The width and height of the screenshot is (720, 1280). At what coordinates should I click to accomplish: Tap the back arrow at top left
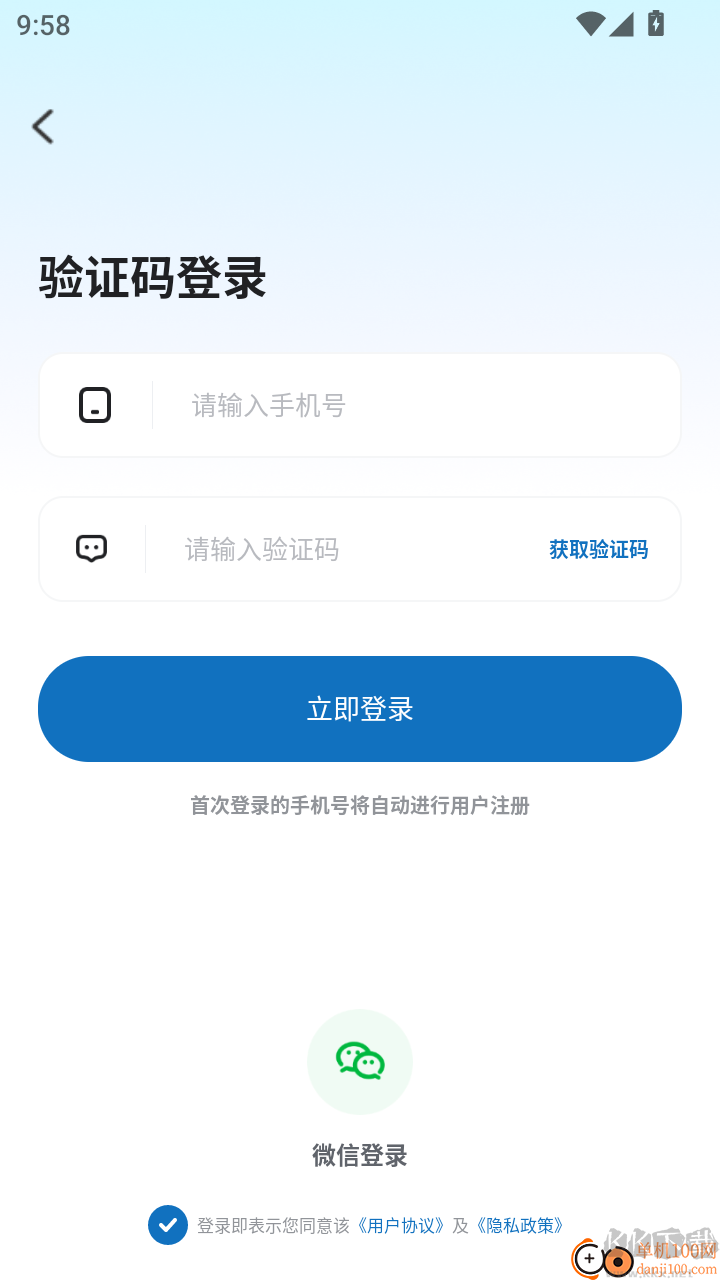point(42,126)
